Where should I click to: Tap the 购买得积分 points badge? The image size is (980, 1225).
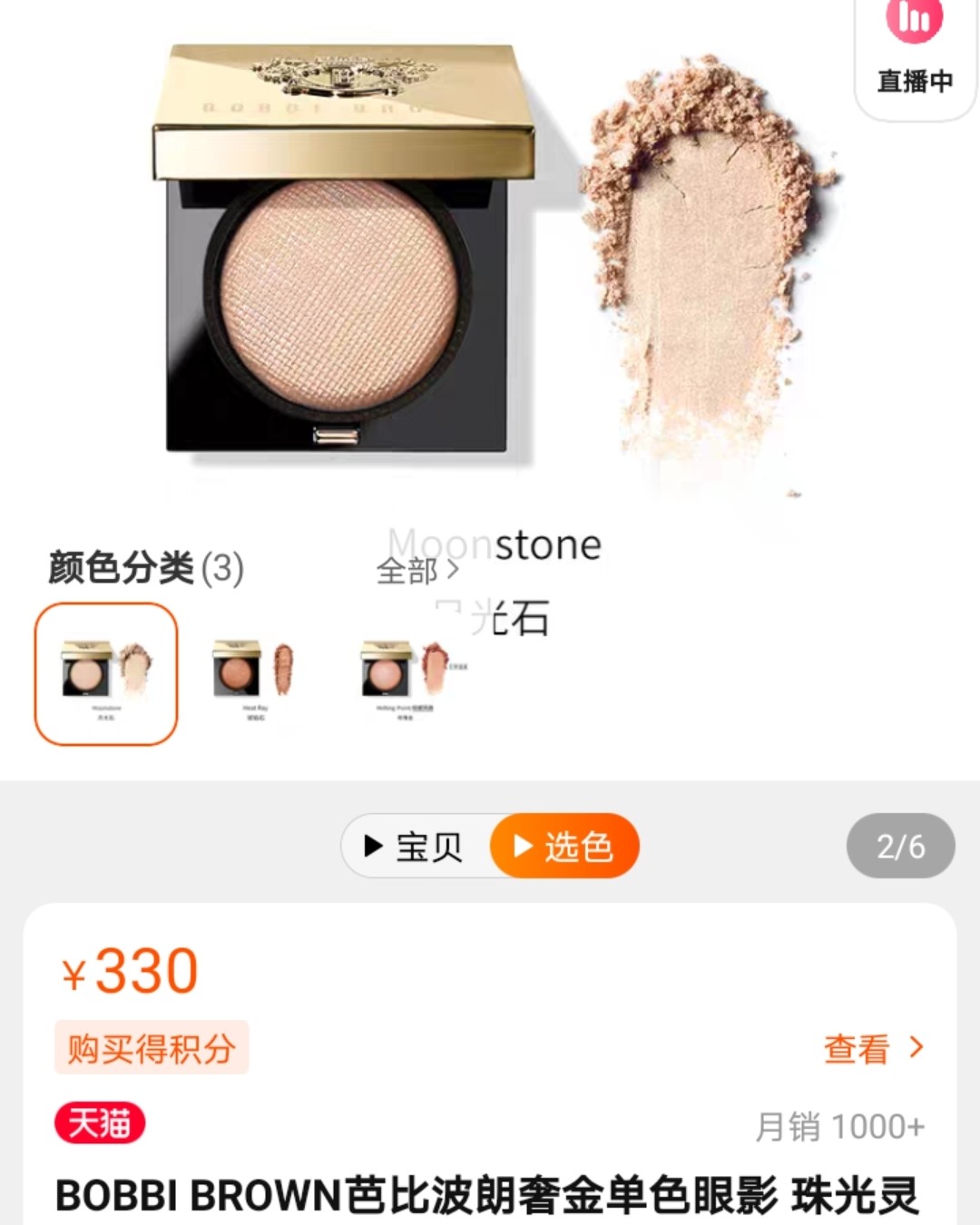pos(151,1046)
